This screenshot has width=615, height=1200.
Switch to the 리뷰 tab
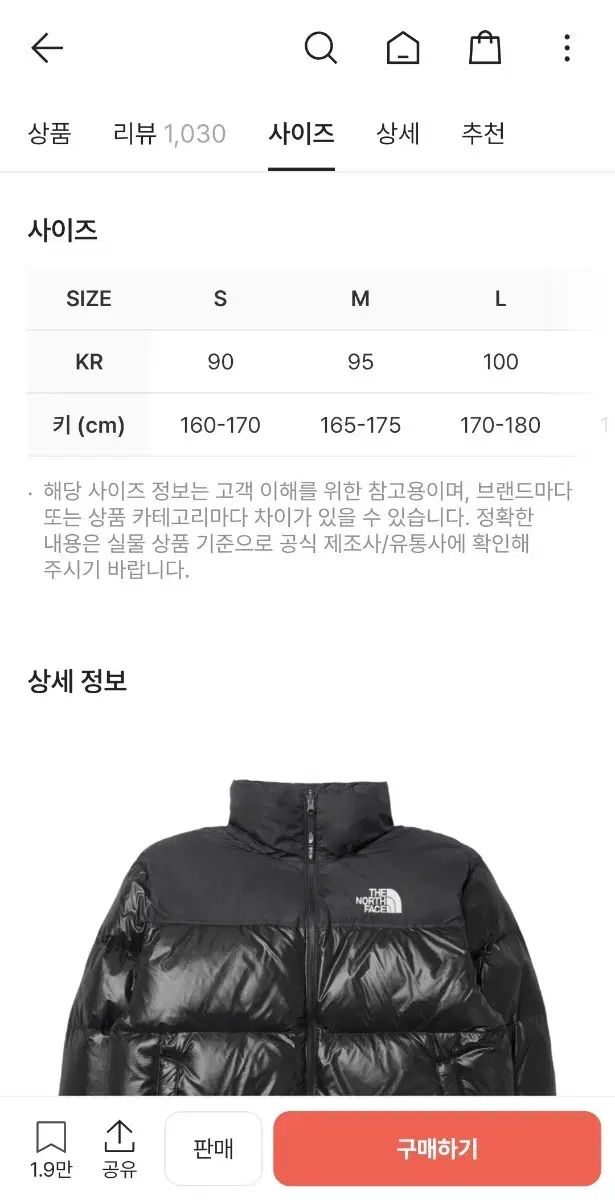tap(169, 134)
